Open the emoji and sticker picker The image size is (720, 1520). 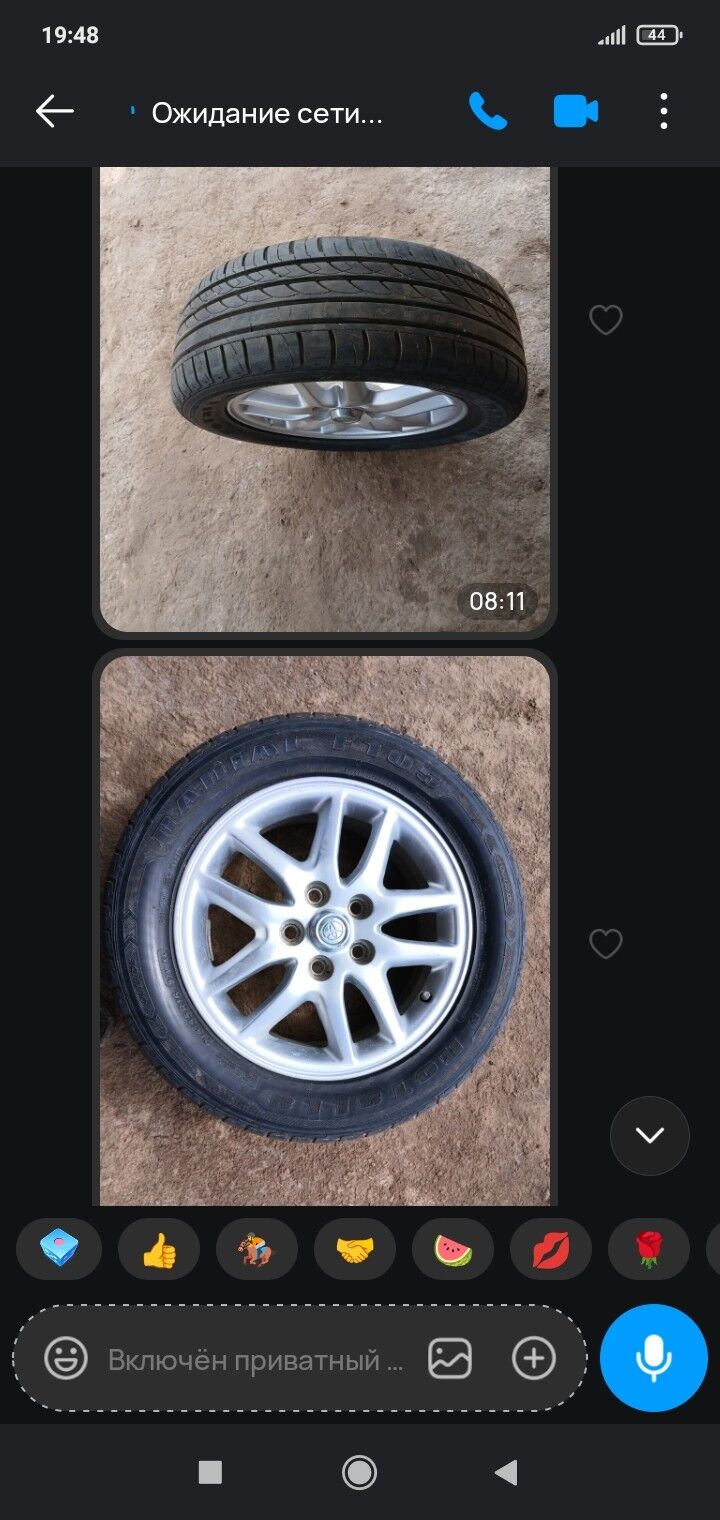click(66, 1358)
